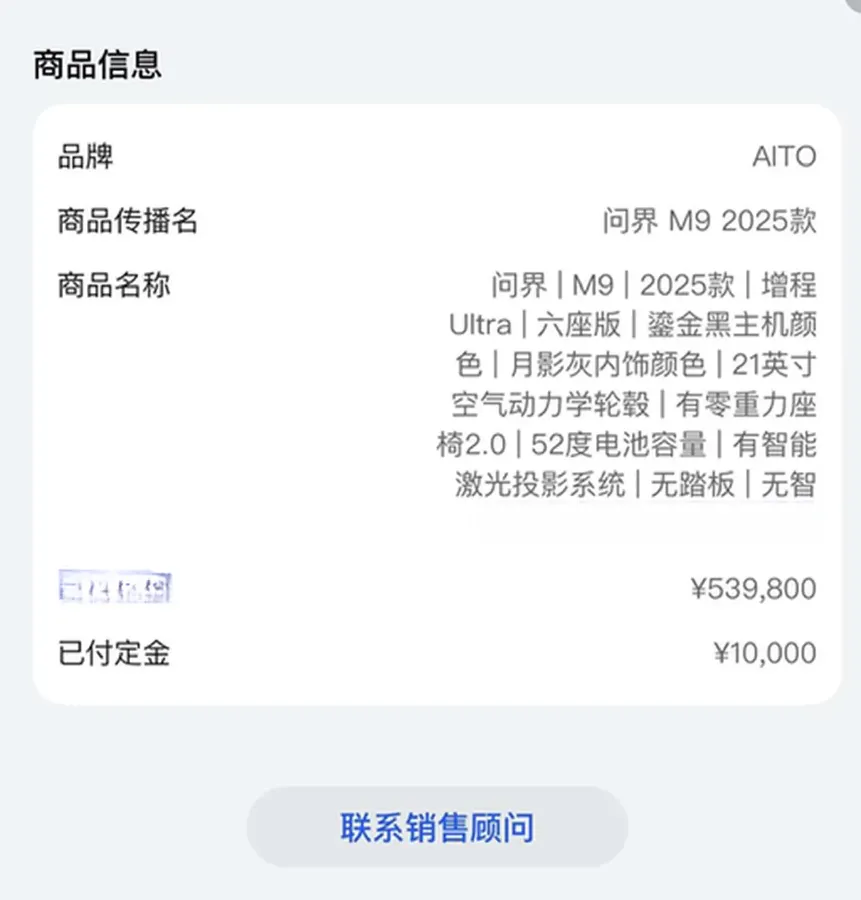Click the ¥539,800 price value
Viewport: 861px width, 900px height.
[756, 589]
